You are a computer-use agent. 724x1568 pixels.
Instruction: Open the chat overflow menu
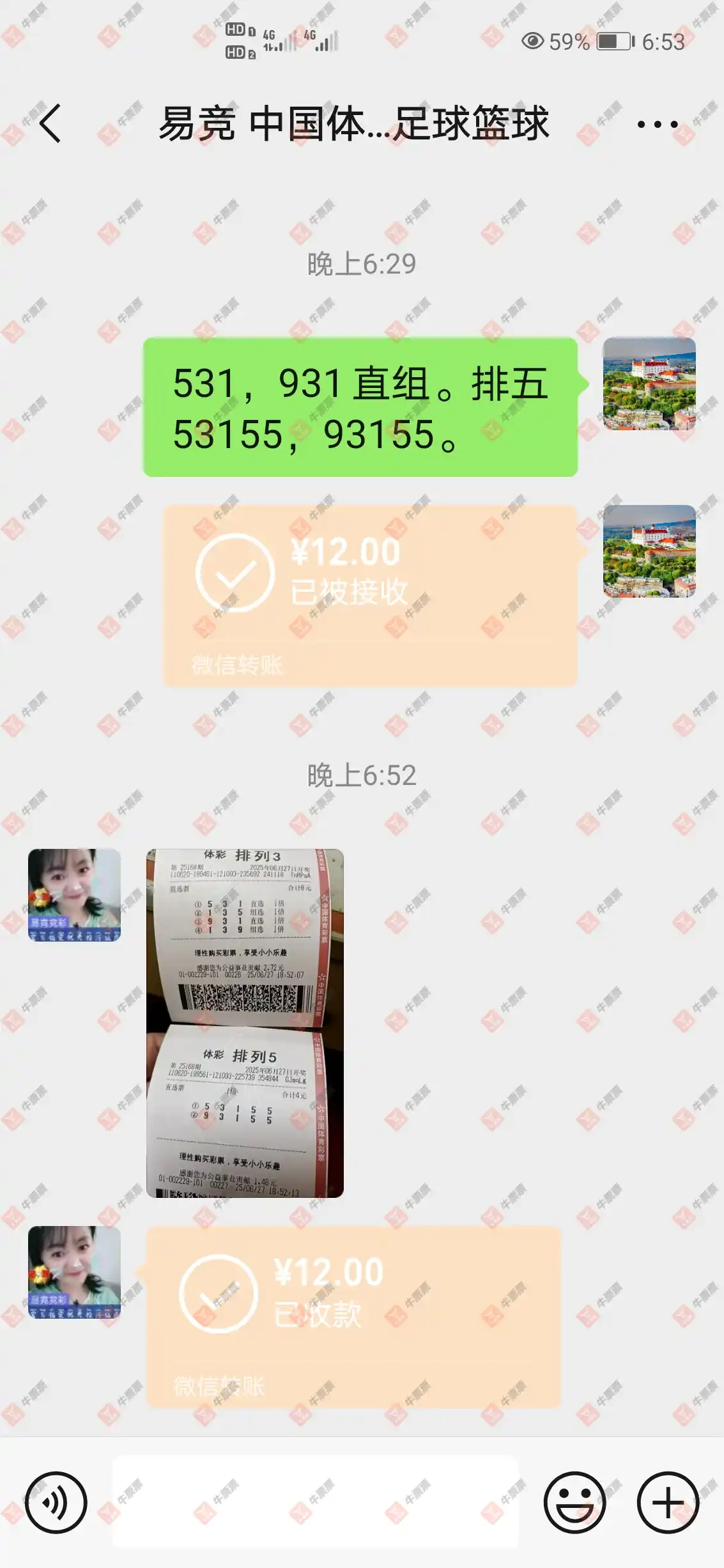coord(658,125)
